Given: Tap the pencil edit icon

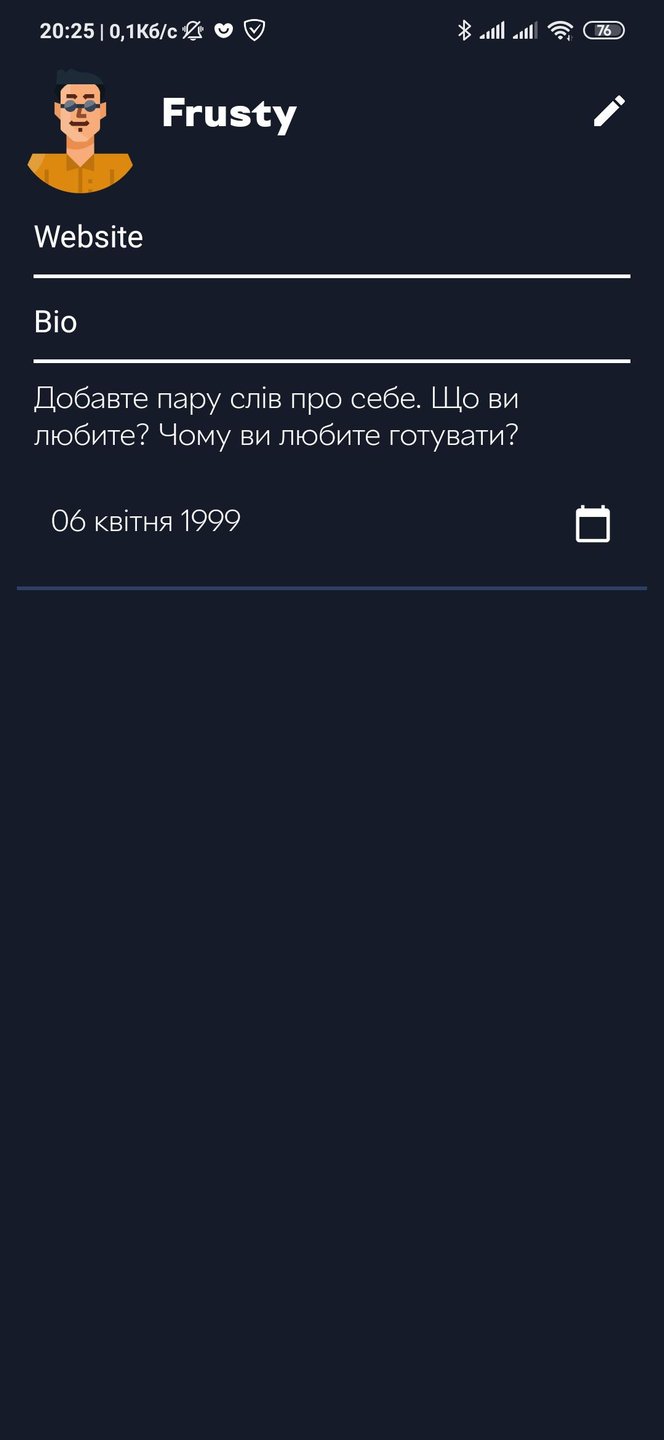Looking at the screenshot, I should 609,111.
